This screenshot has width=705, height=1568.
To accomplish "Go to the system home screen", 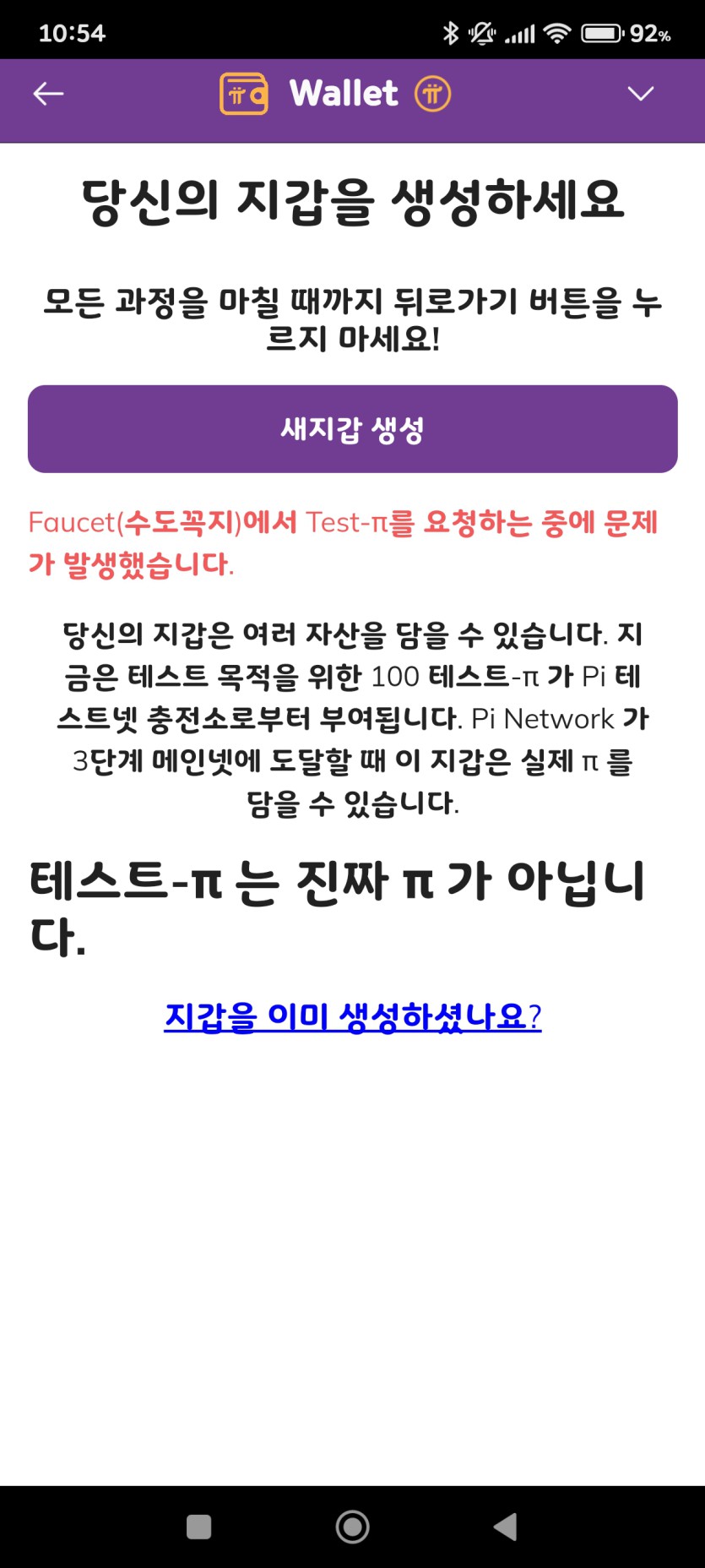I will (352, 1527).
